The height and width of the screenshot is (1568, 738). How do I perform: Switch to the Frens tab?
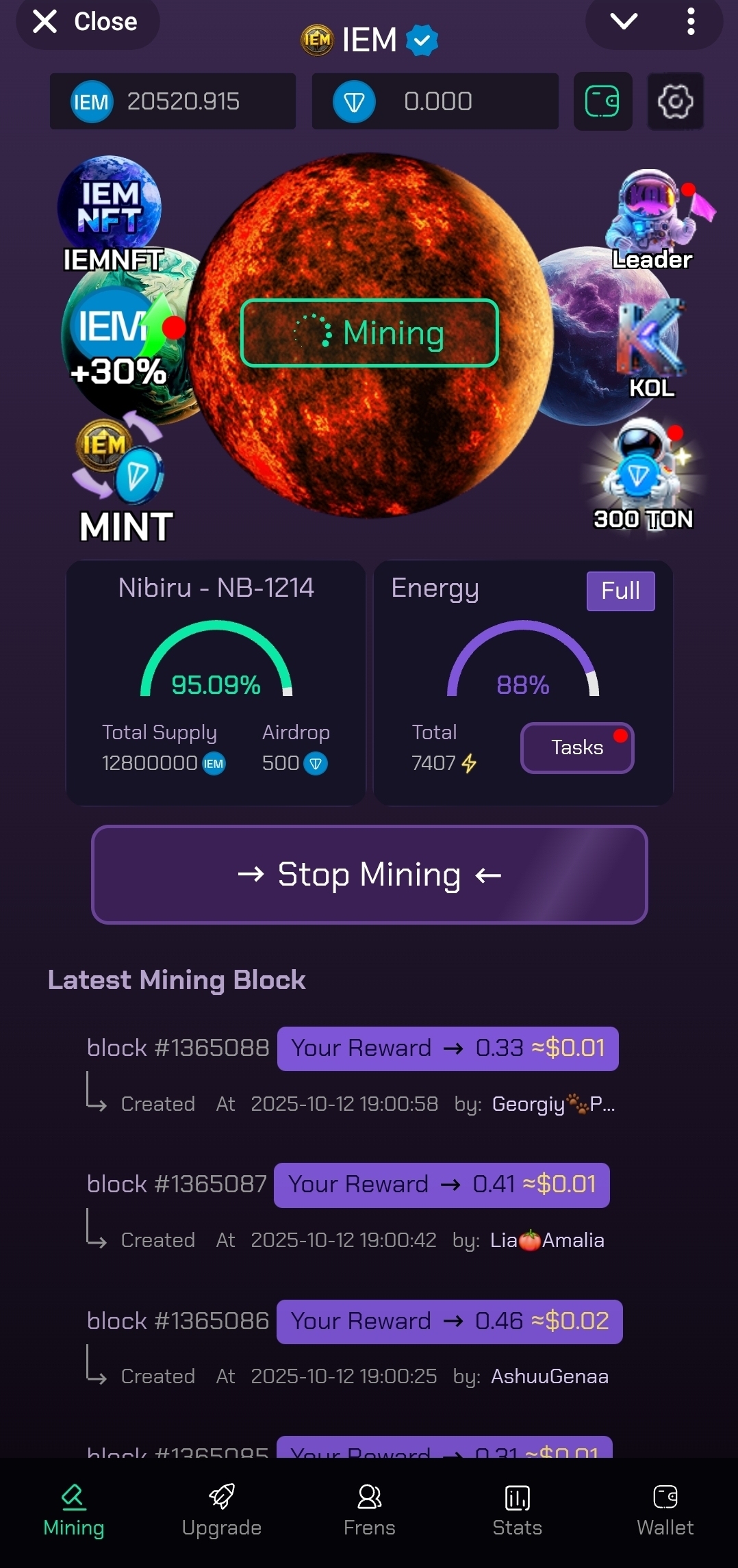370,1510
